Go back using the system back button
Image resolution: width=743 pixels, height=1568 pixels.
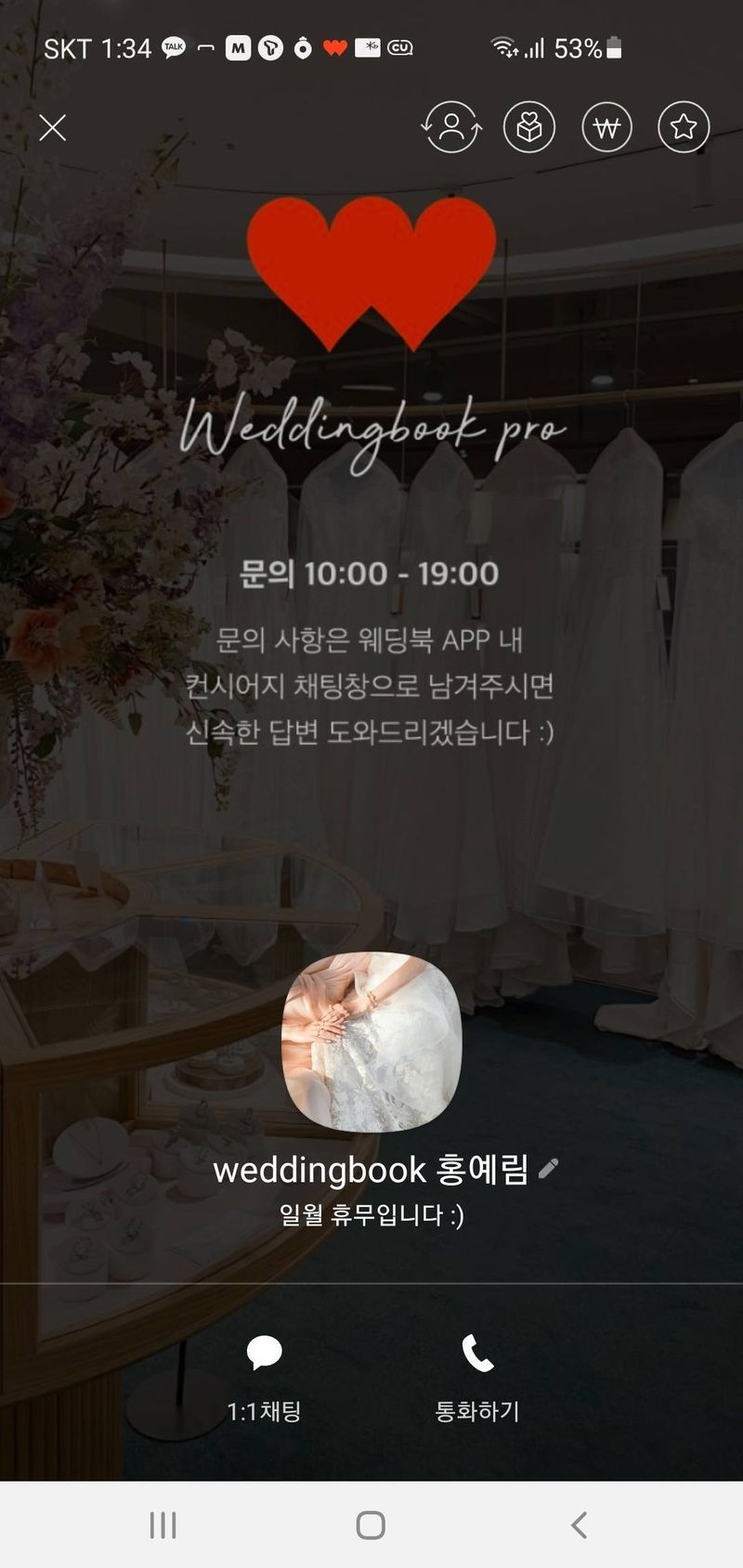coord(579,1524)
